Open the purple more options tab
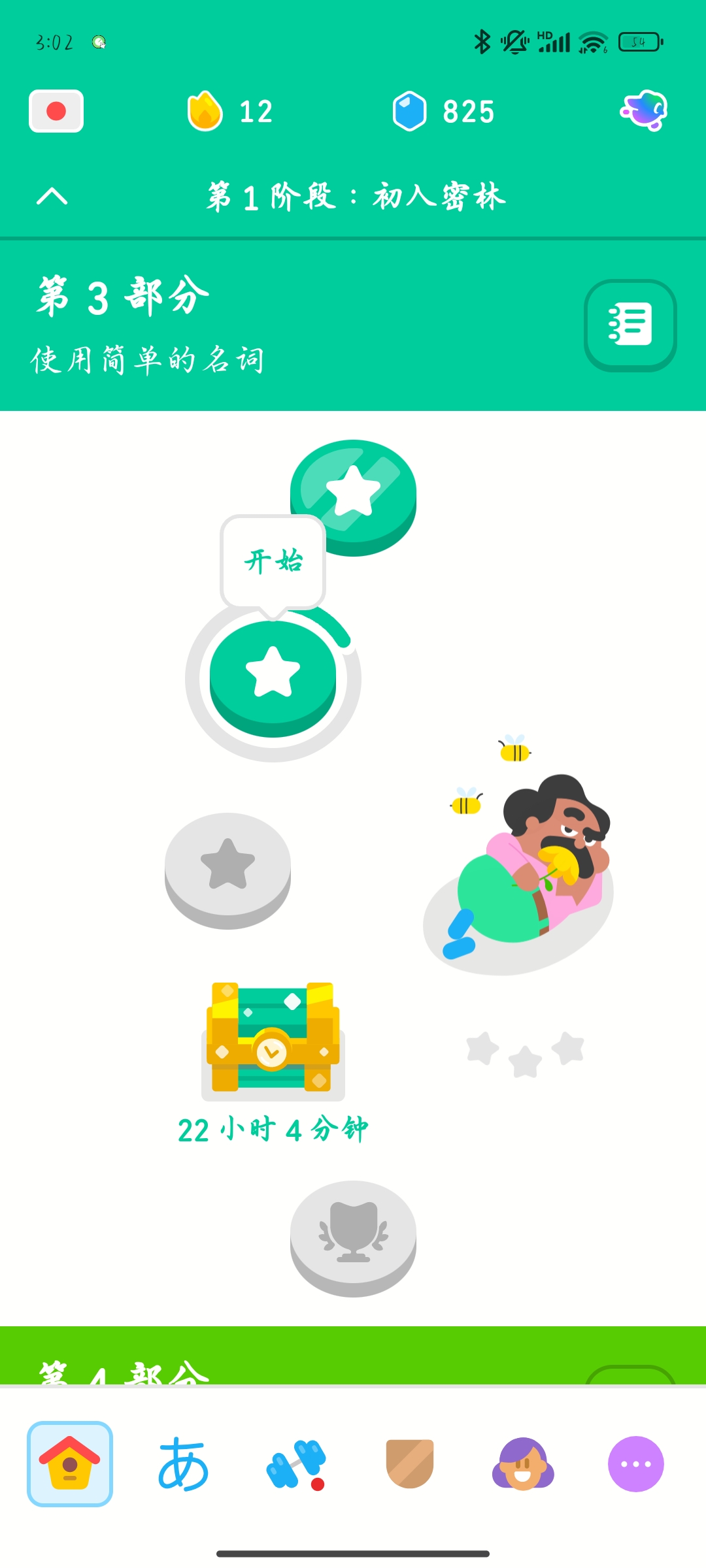 (x=635, y=1464)
